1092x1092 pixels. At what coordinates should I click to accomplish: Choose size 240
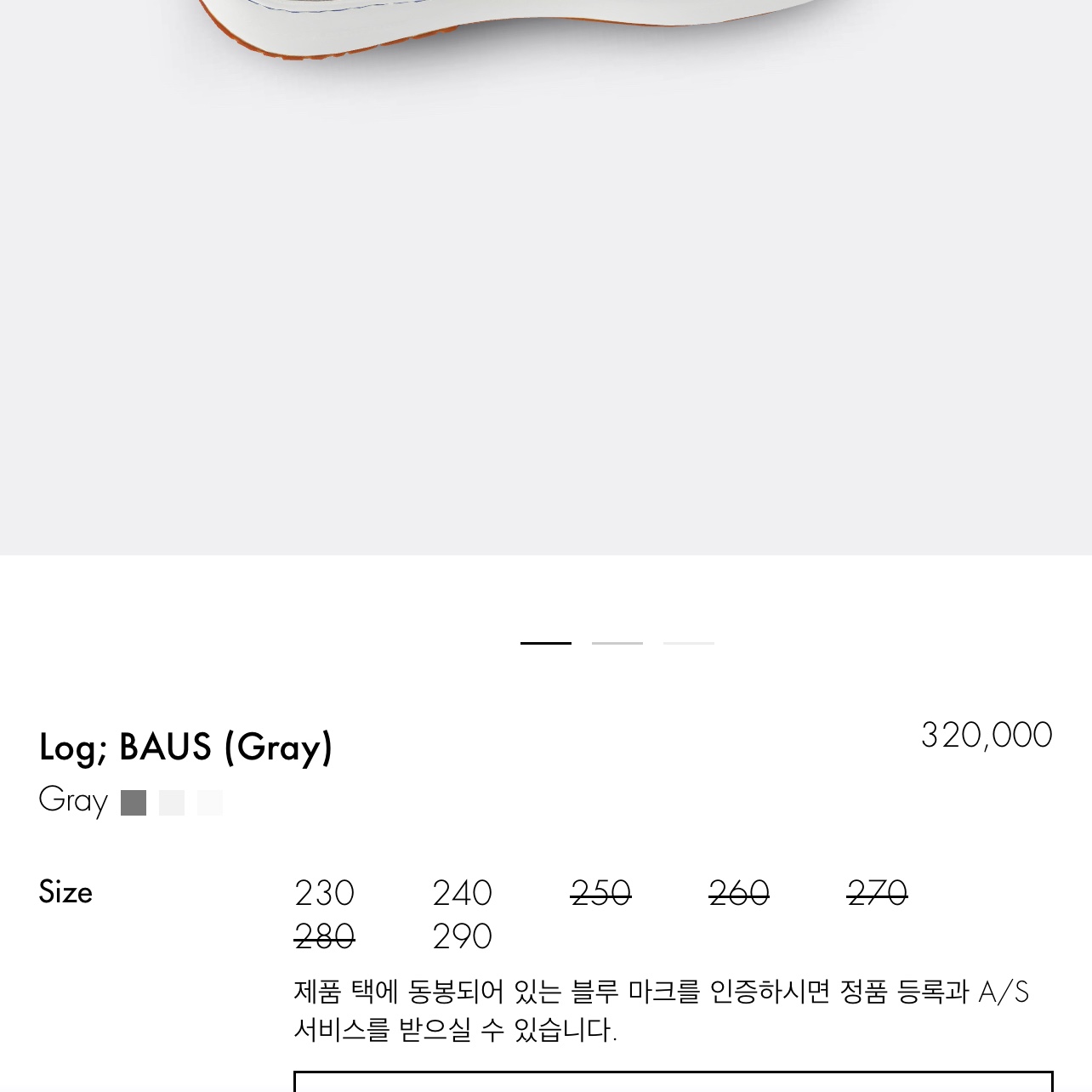click(462, 894)
